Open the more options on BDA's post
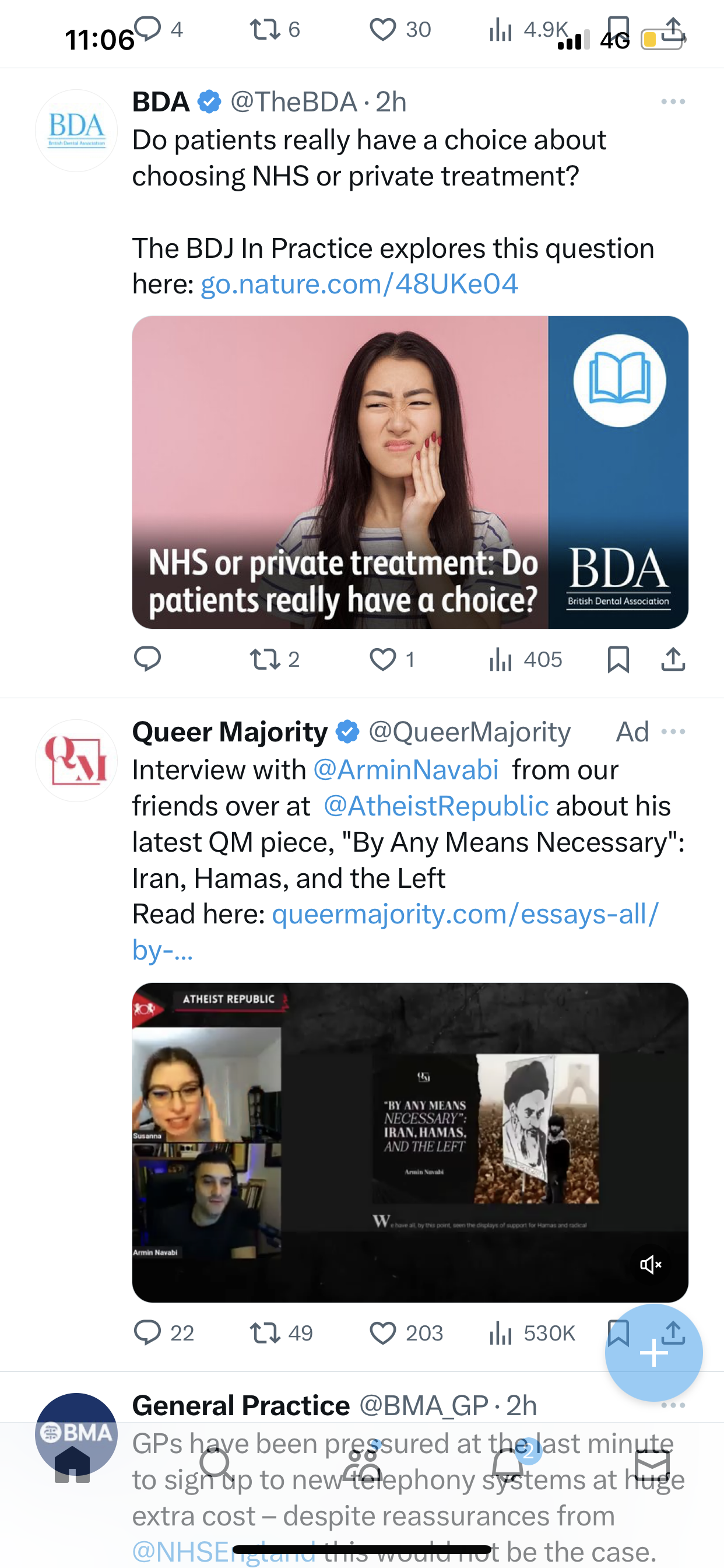 click(673, 101)
